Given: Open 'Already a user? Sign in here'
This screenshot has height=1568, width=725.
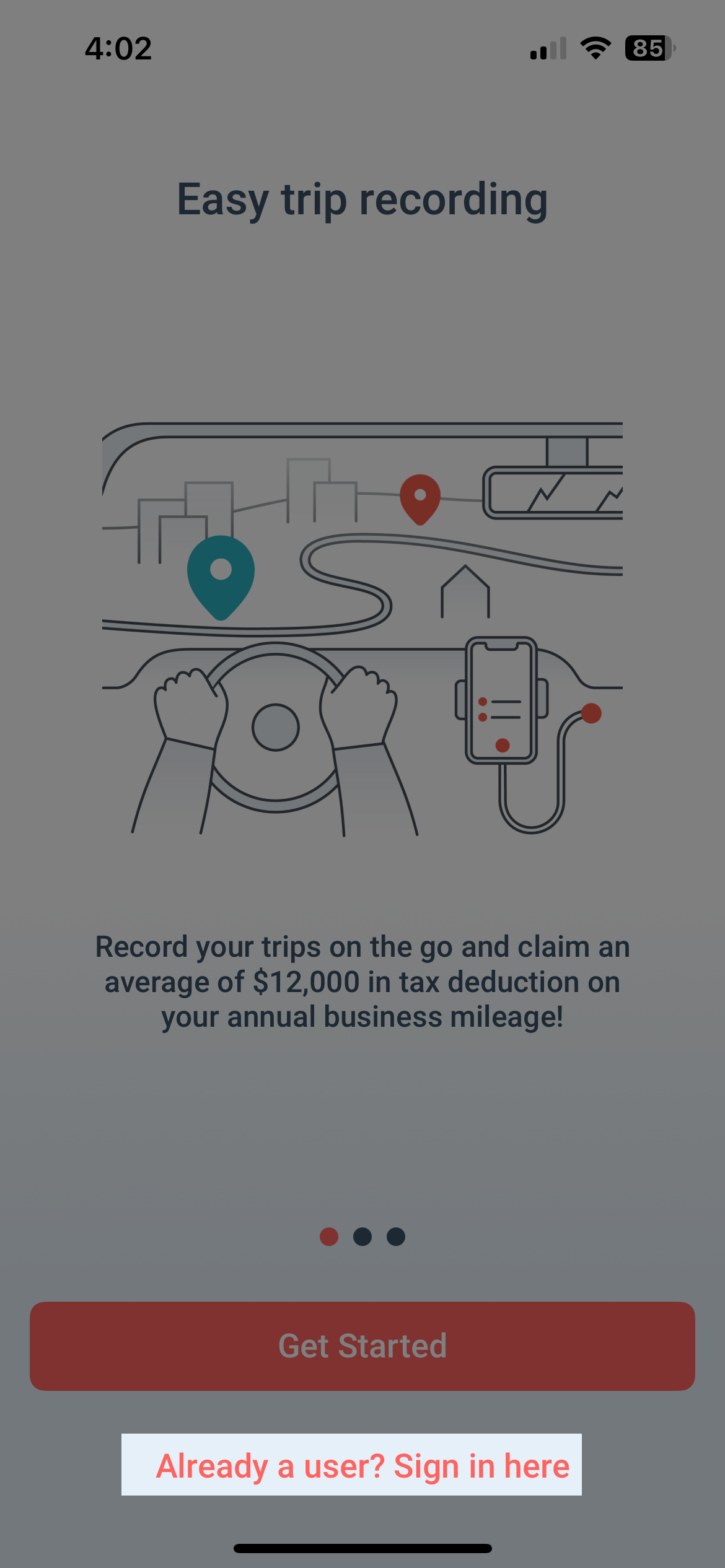Looking at the screenshot, I should coord(362,1466).
